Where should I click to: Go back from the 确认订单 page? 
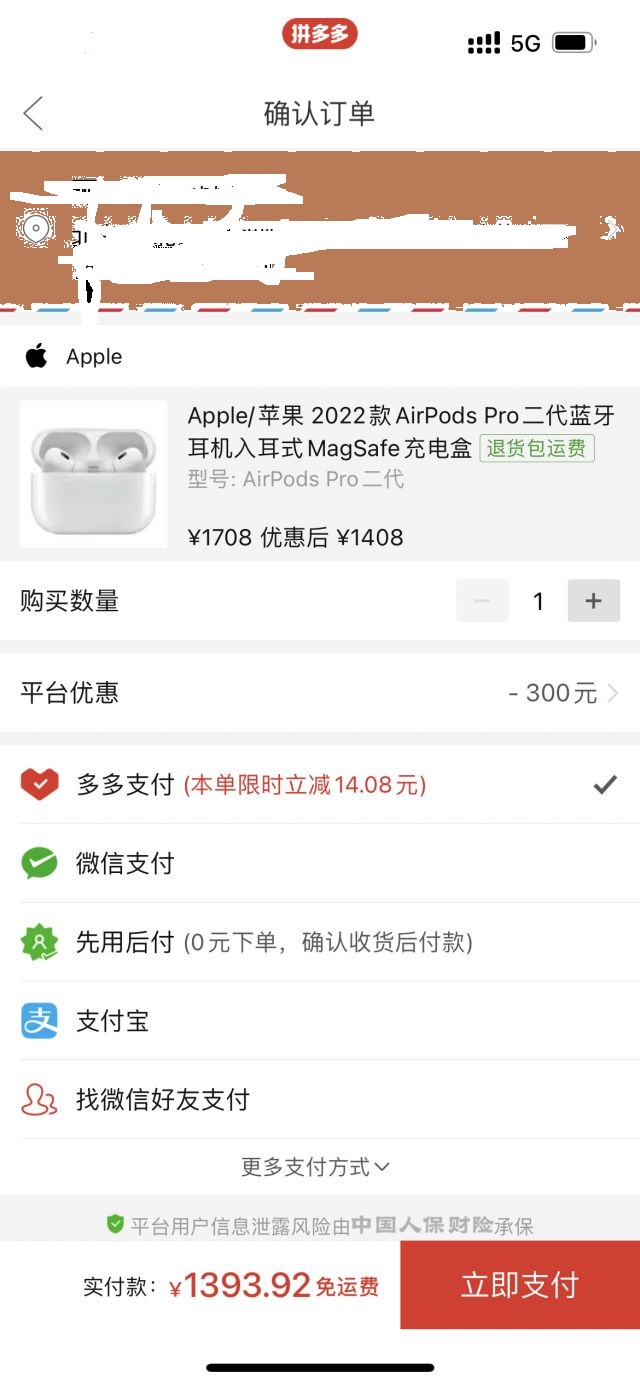click(x=34, y=113)
